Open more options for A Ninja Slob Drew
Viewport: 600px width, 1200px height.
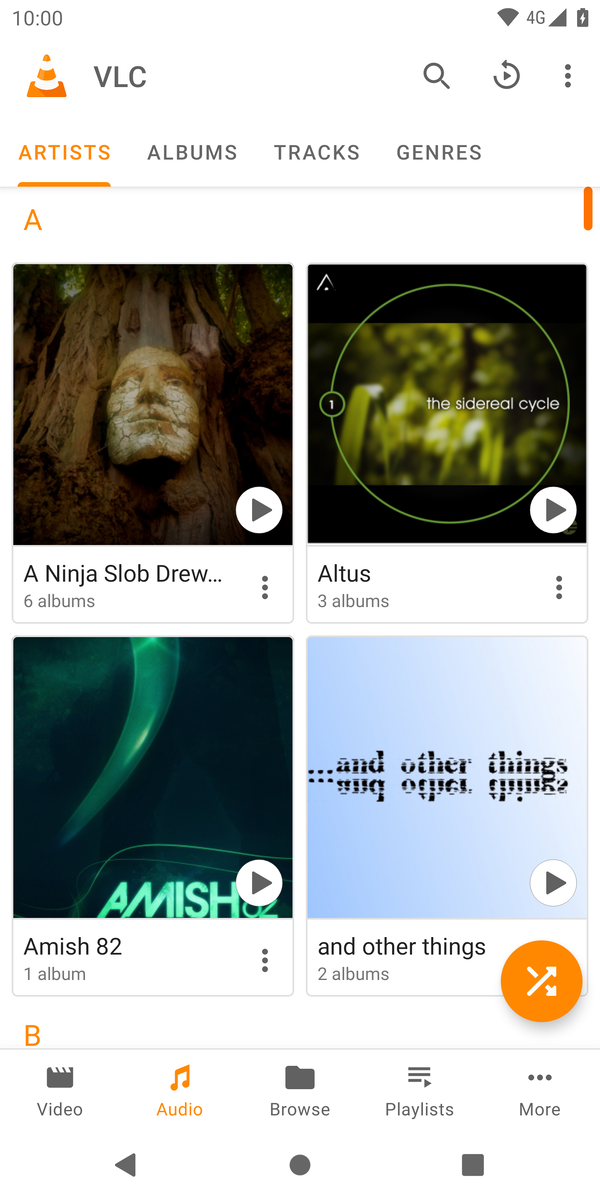click(265, 587)
